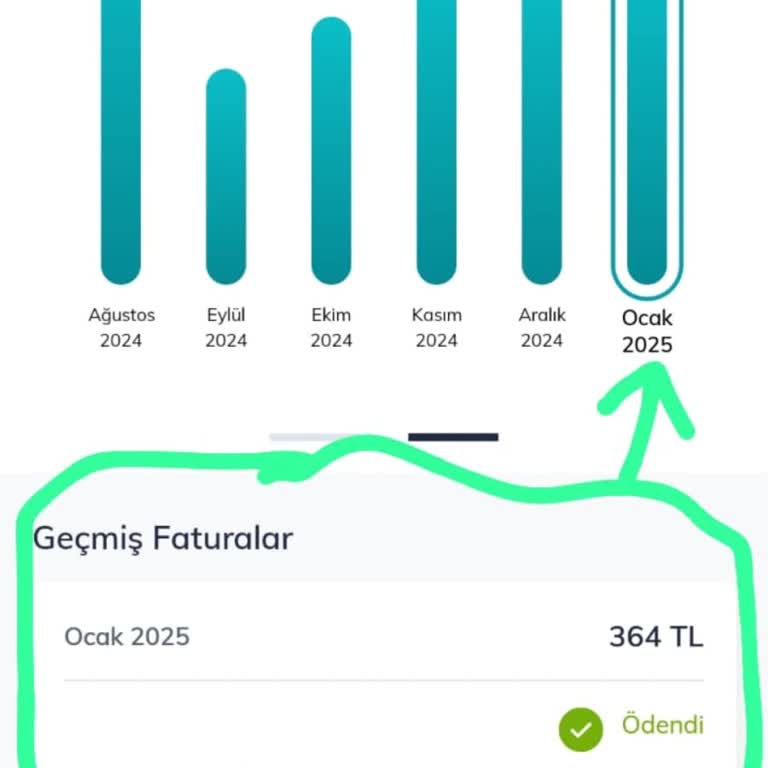Viewport: 768px width, 768px height.
Task: Open the Ocak 2025 invoice for 364 TL
Action: tap(384, 637)
